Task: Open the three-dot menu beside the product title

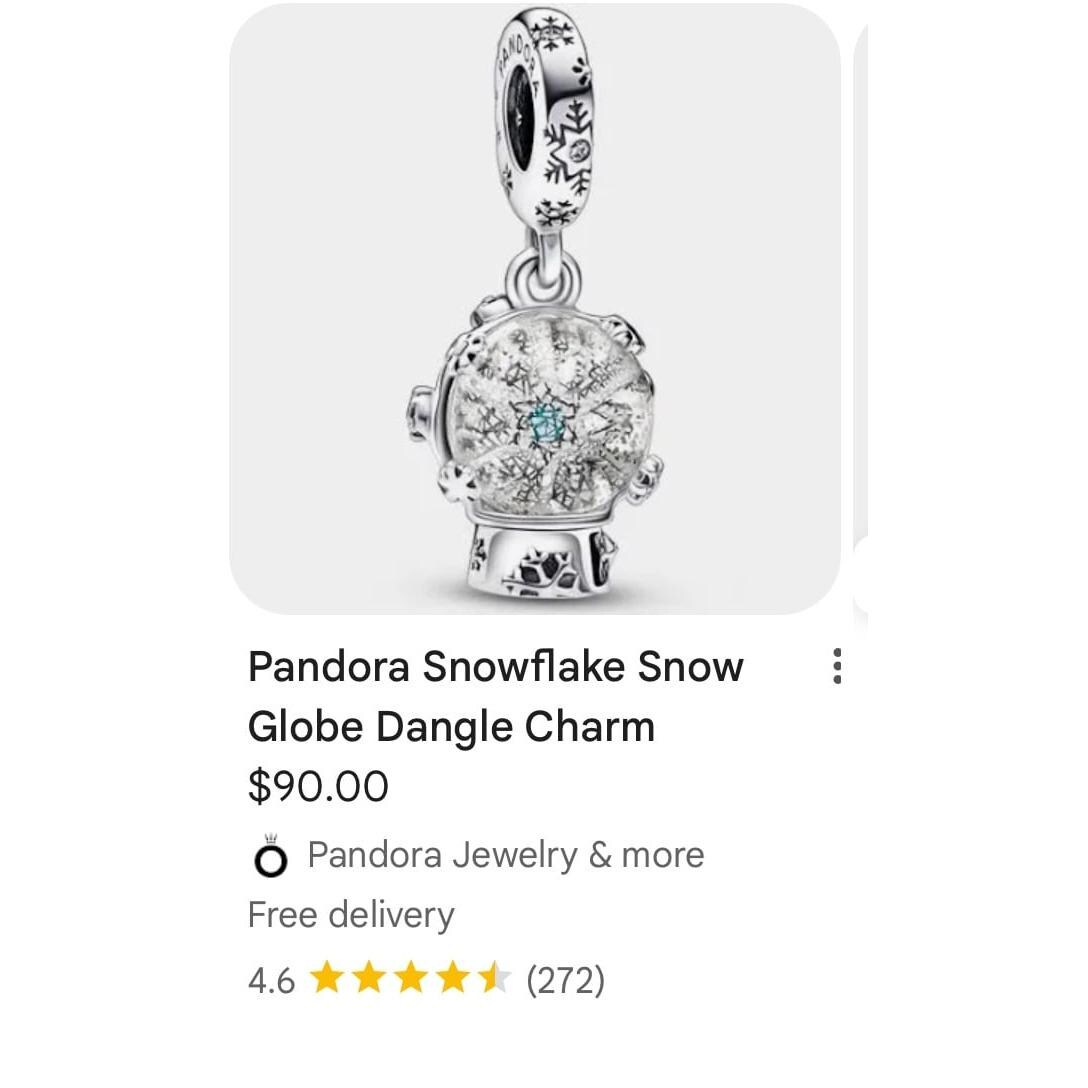Action: pyautogui.click(x=836, y=666)
